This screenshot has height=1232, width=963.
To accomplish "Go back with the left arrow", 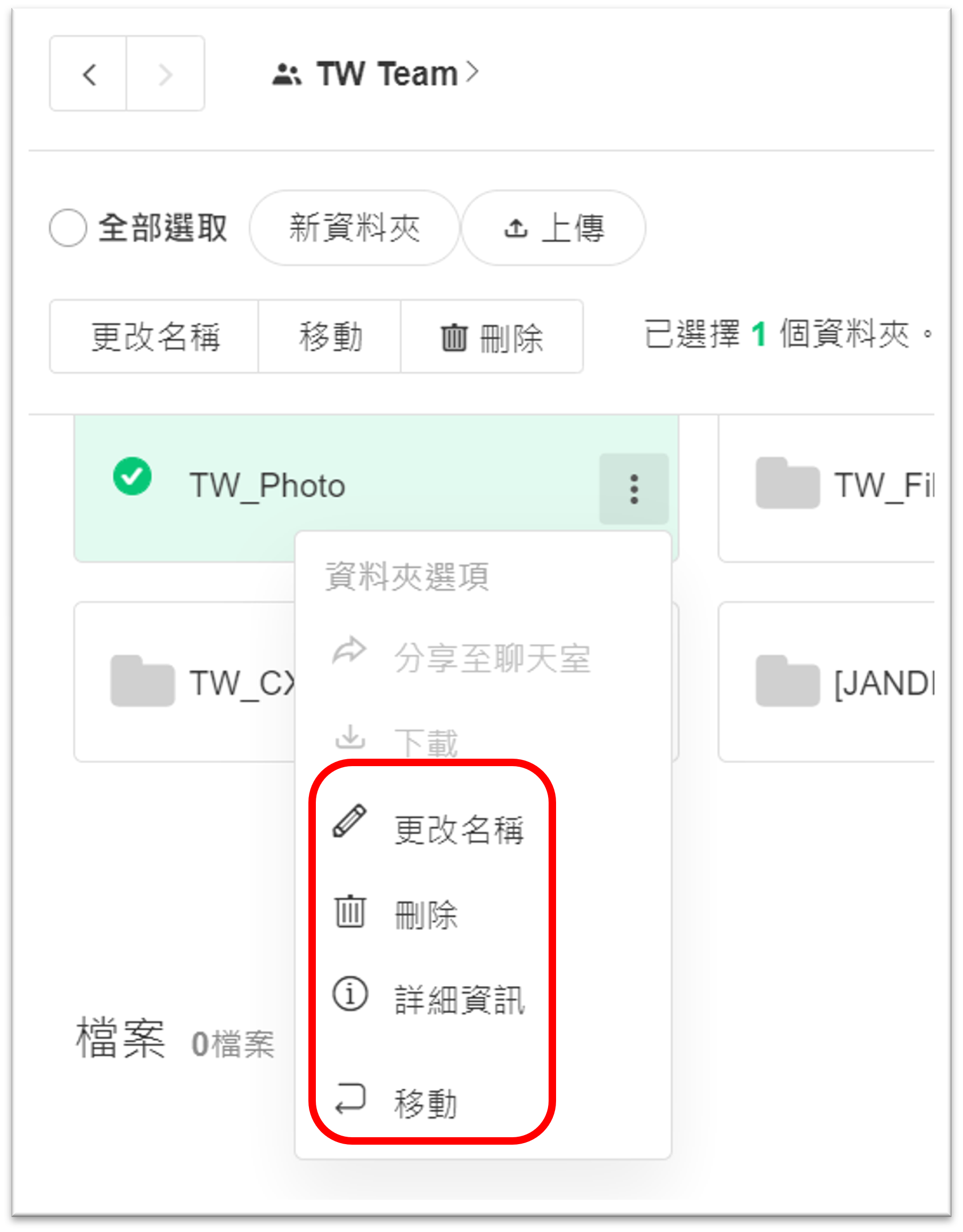I will (88, 74).
